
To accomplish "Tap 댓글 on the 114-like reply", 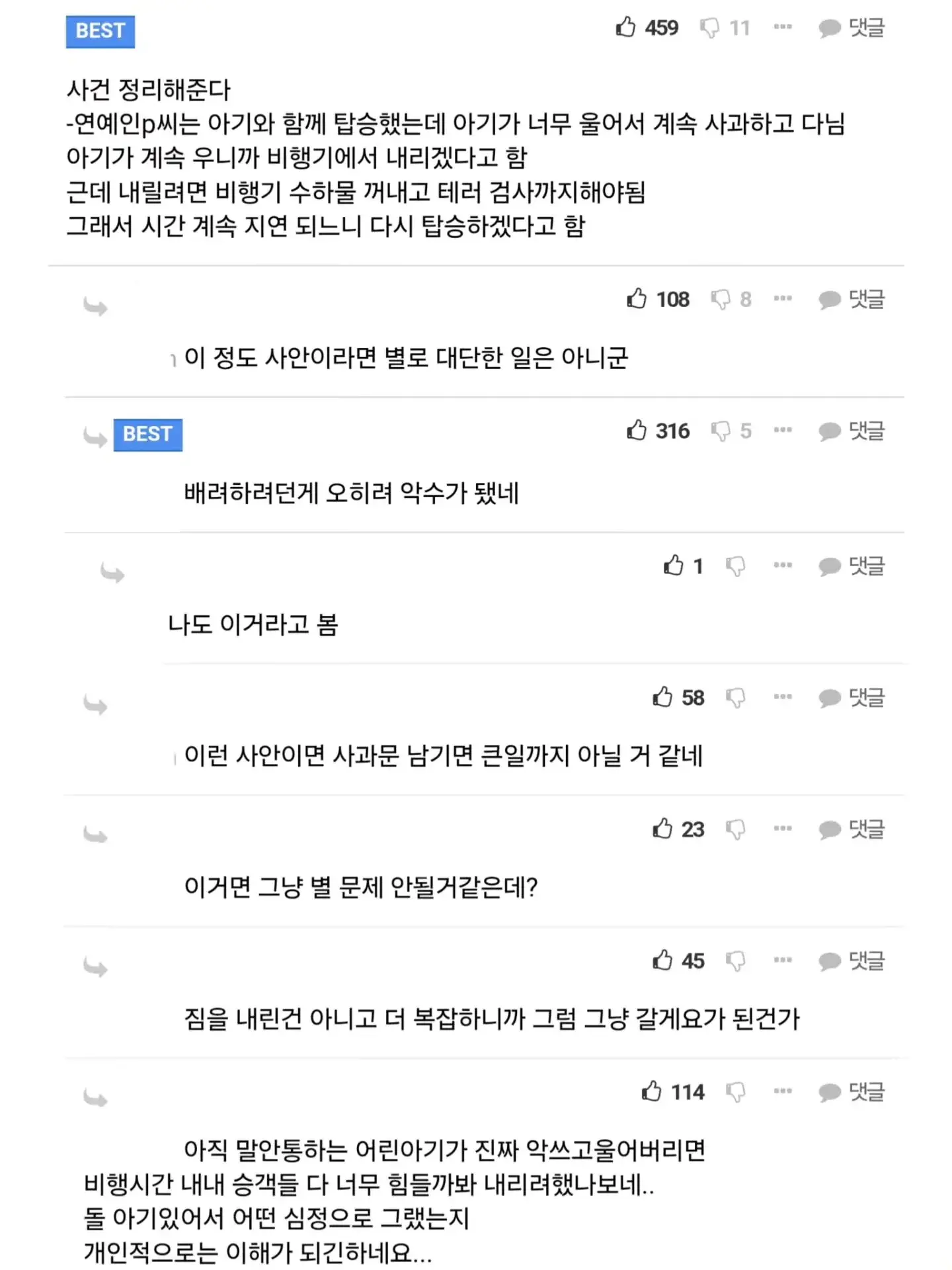I will pos(852,1091).
